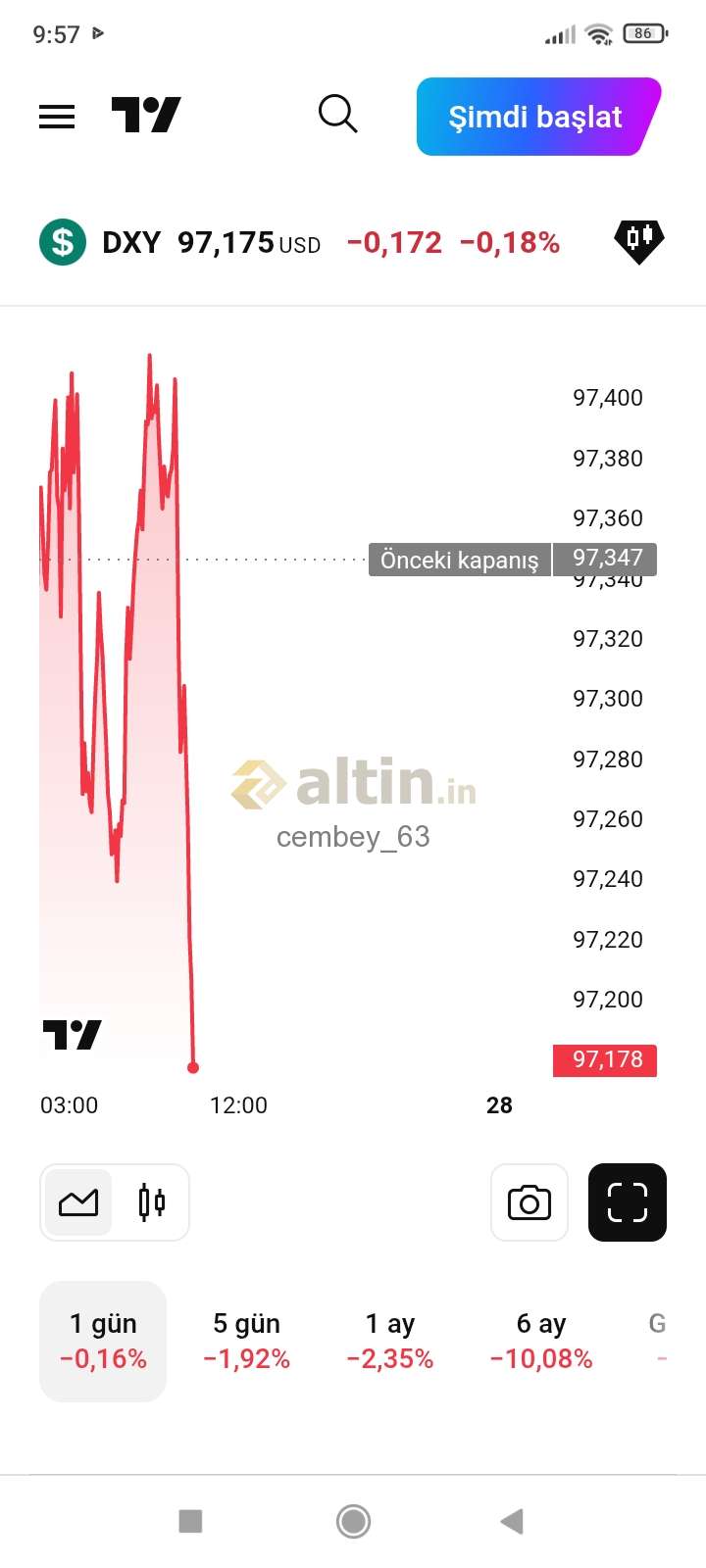Go to the system home screen
This screenshot has height=1568, width=706.
coord(353,1521)
